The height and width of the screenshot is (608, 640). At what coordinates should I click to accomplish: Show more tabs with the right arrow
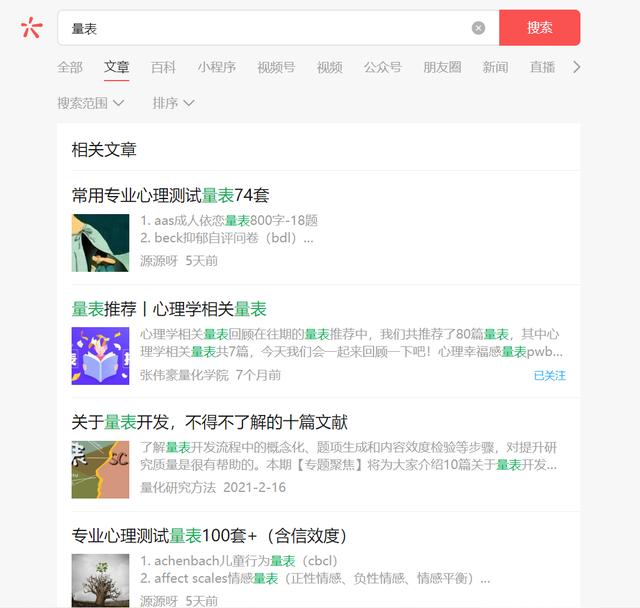[x=576, y=67]
